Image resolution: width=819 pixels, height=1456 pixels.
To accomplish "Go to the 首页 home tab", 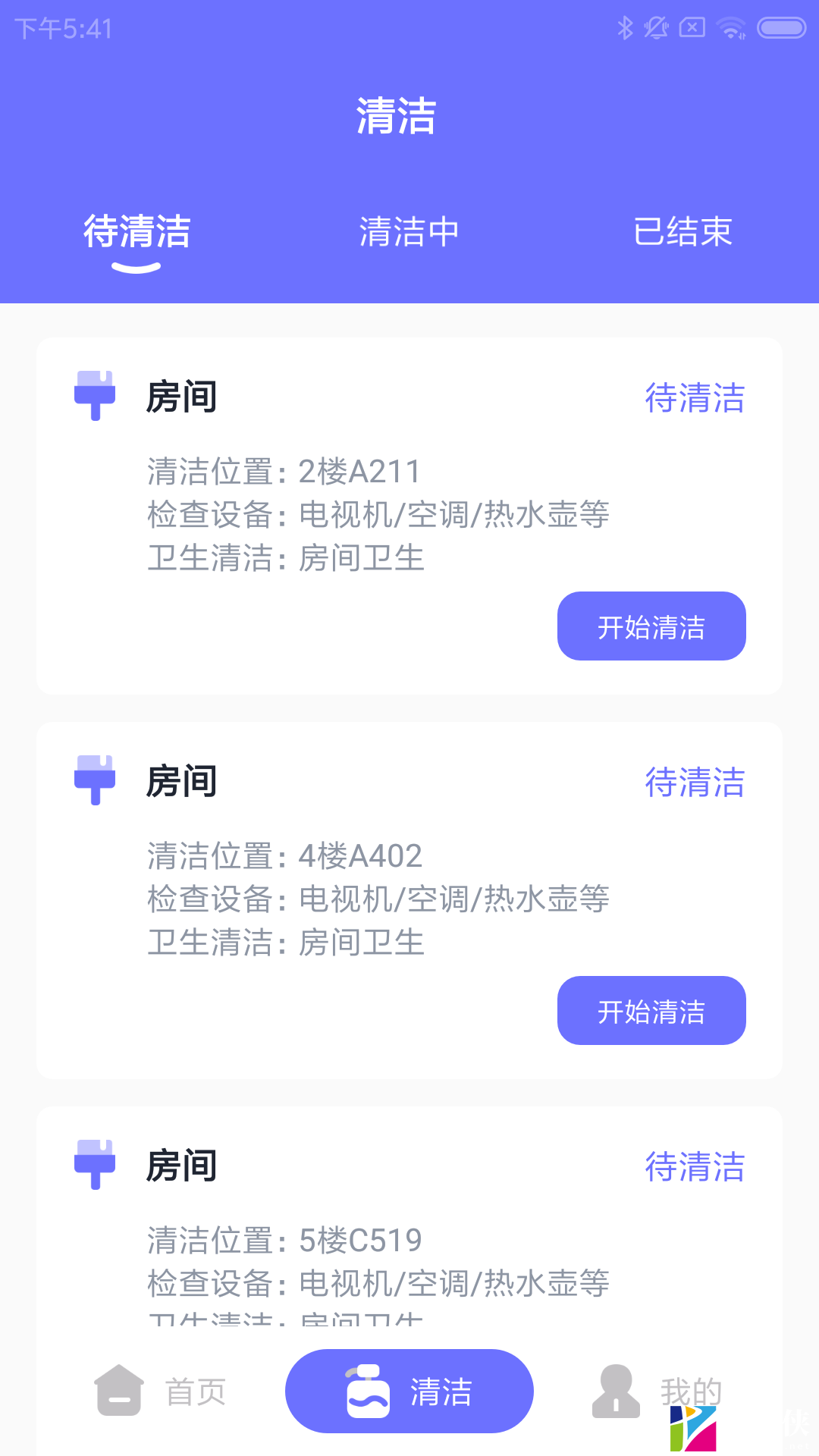I will tap(159, 1392).
